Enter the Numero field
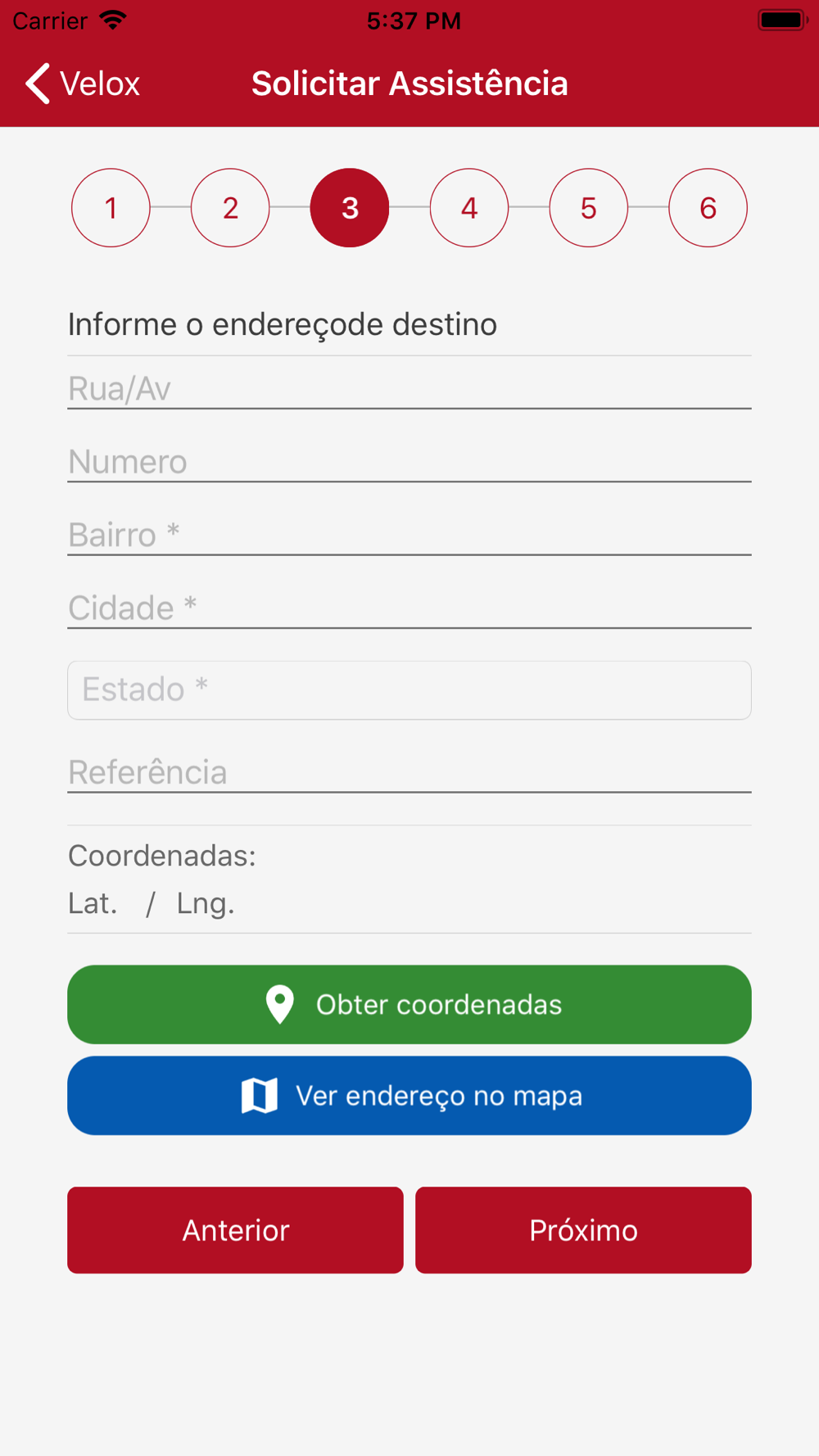This screenshot has height=1456, width=819. pos(409,462)
